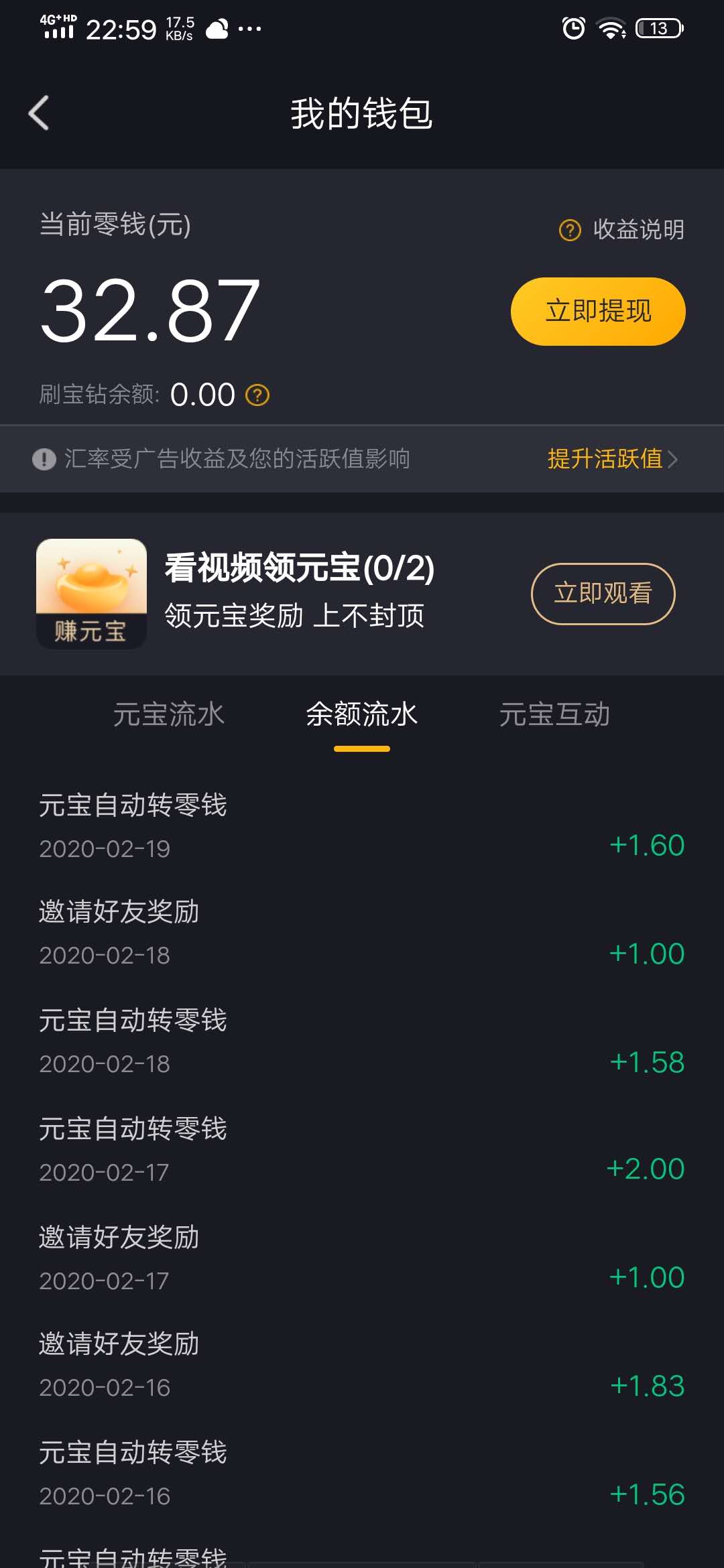This screenshot has height=1568, width=724.
Task: Select the 余额流水 tab
Action: [x=361, y=715]
